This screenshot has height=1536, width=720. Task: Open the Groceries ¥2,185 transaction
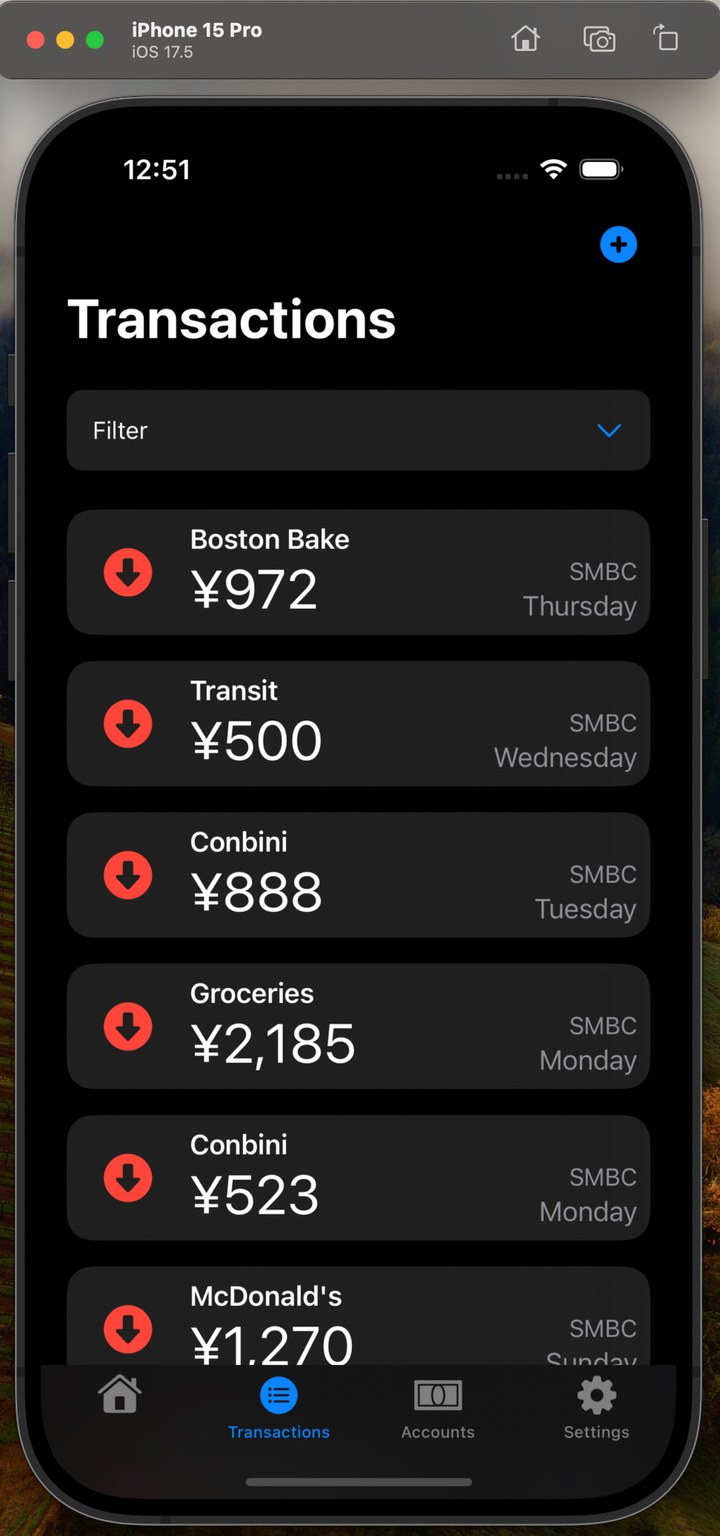[x=358, y=1026]
